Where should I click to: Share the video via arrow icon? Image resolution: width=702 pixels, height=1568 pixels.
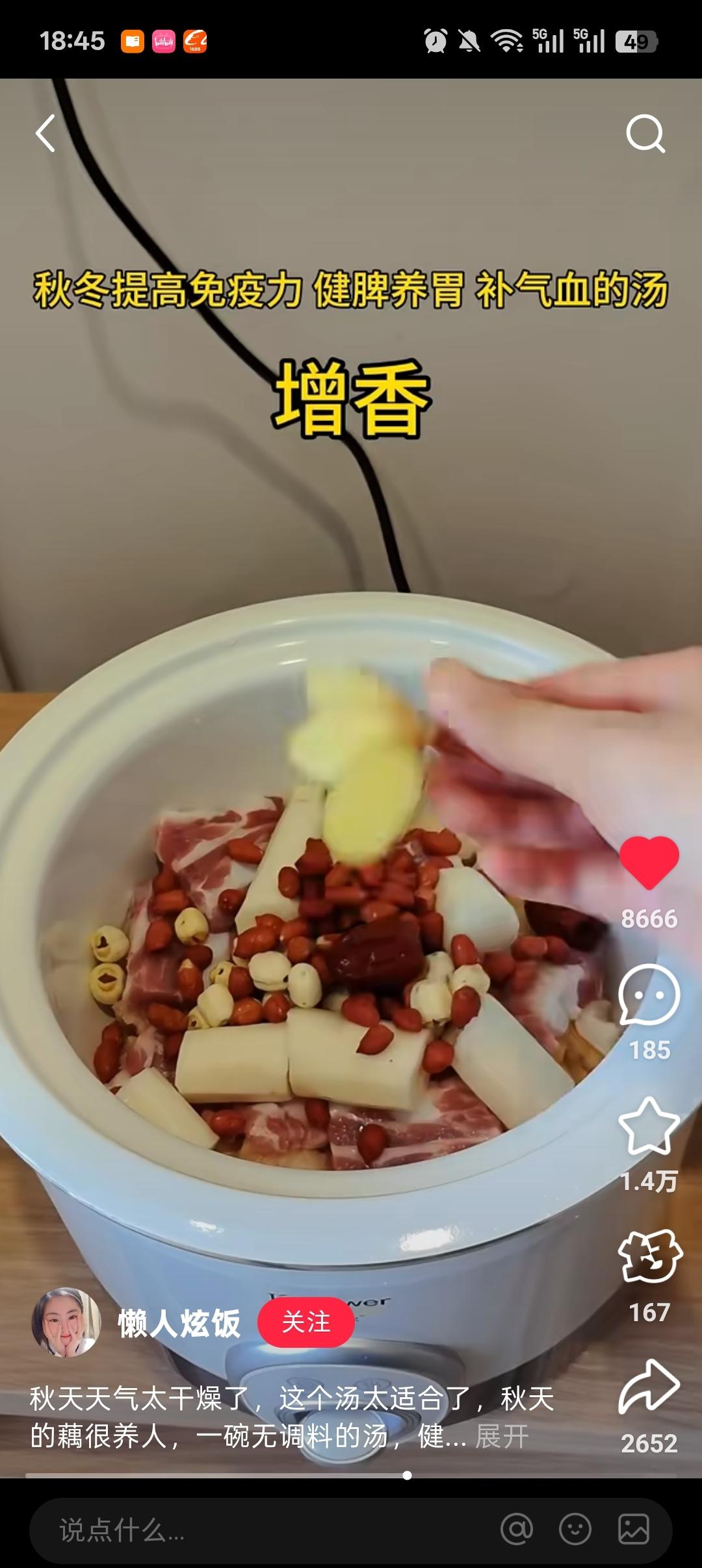click(649, 1386)
